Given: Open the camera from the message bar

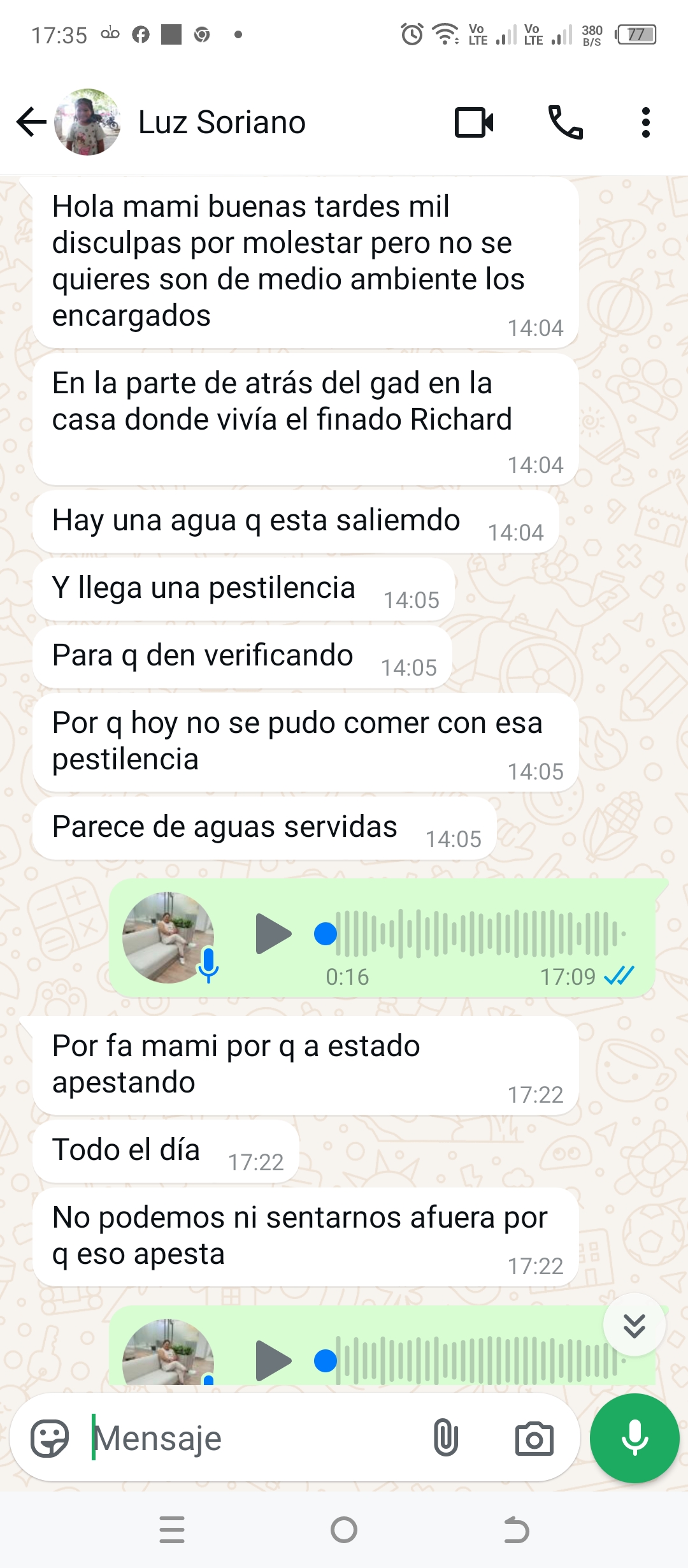Looking at the screenshot, I should tap(534, 1439).
